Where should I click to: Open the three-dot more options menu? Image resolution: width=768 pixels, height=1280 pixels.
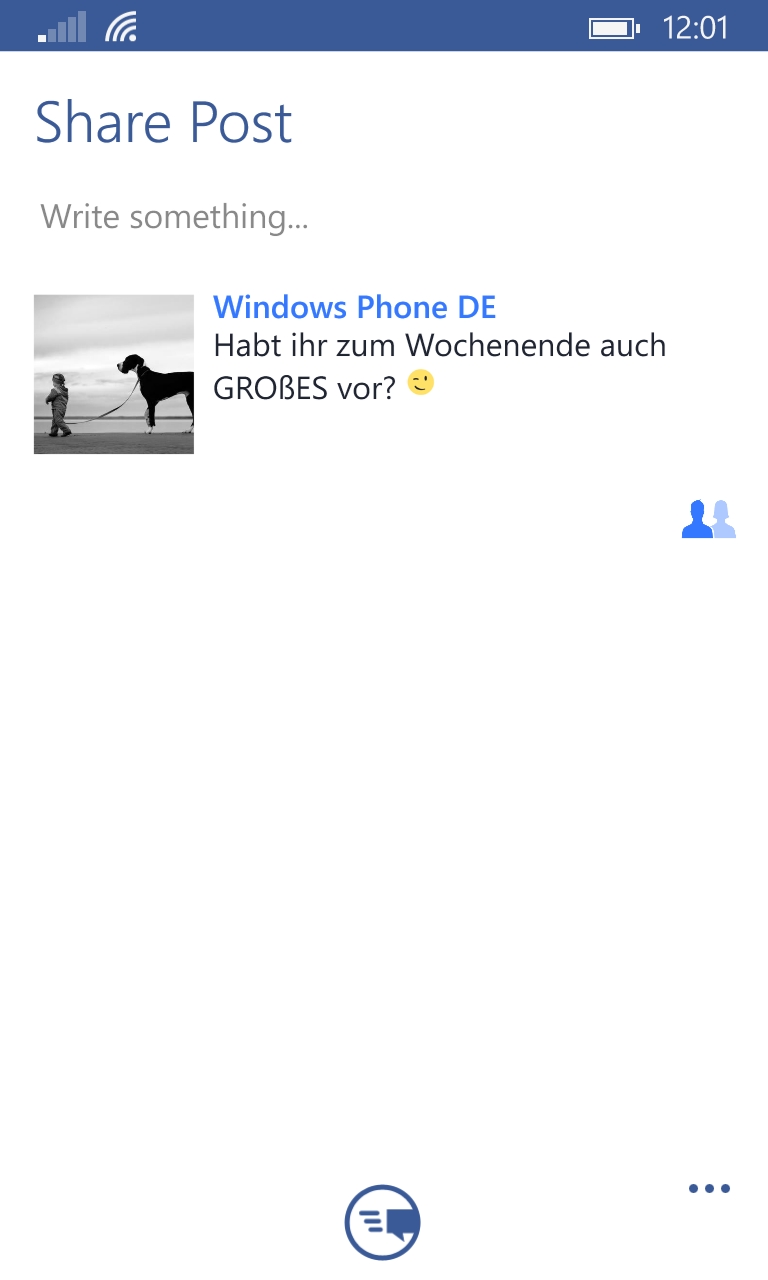point(709,1189)
